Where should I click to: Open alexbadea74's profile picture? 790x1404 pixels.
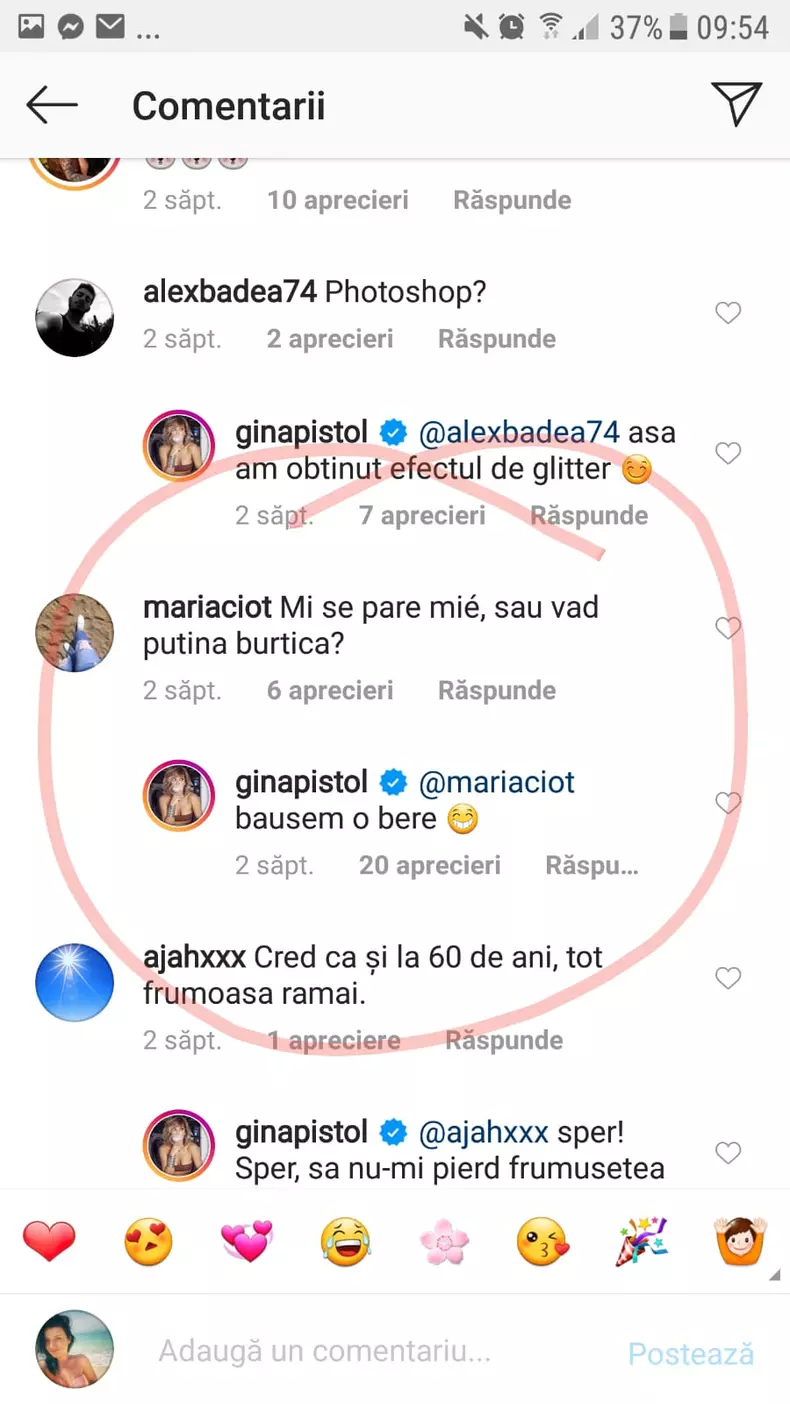[x=74, y=318]
